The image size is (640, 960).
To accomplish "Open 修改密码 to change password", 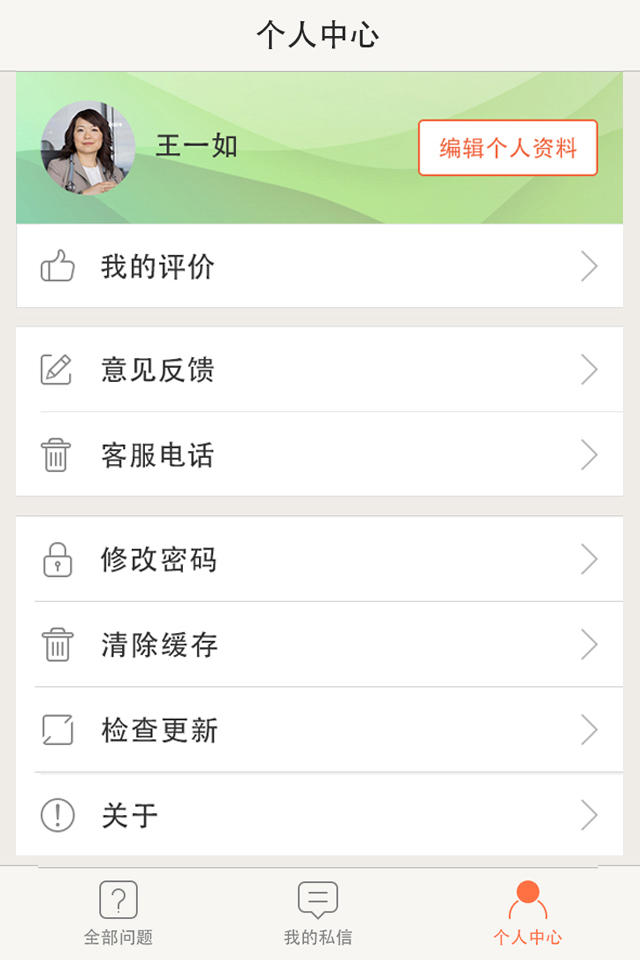I will [319, 559].
